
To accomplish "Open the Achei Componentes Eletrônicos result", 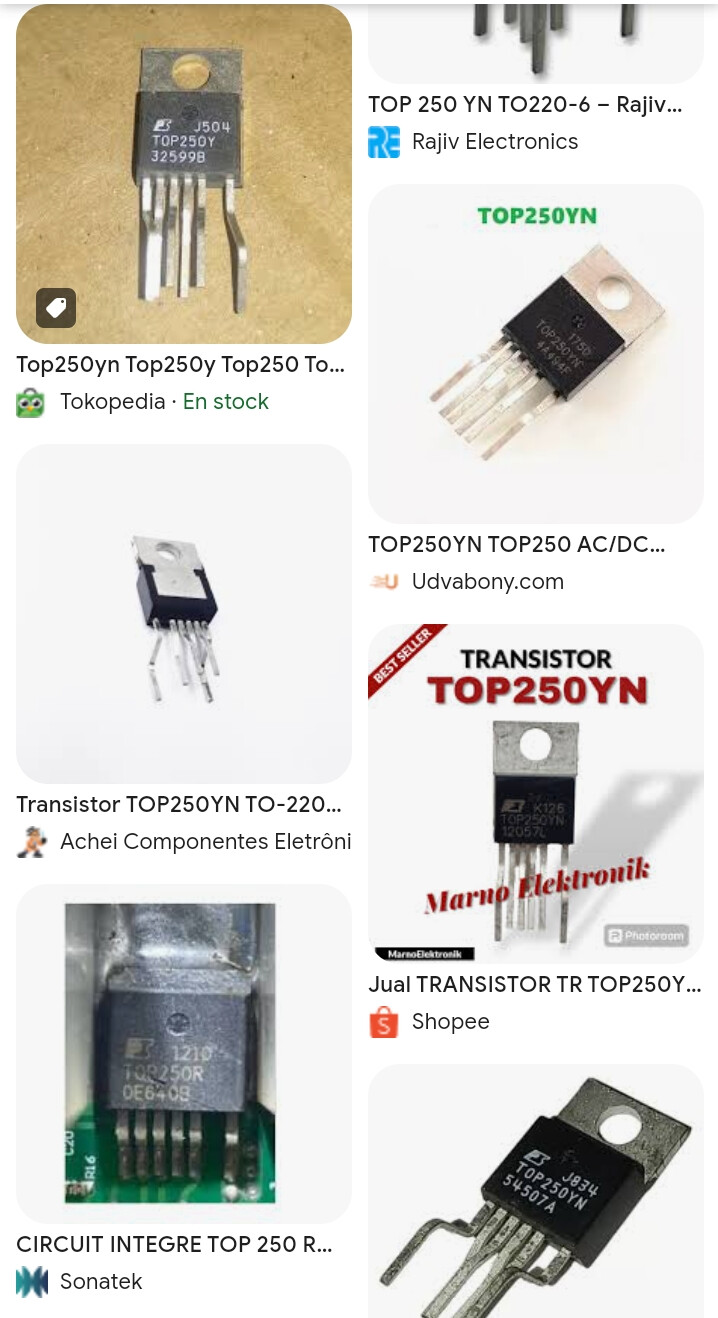I will point(184,614).
